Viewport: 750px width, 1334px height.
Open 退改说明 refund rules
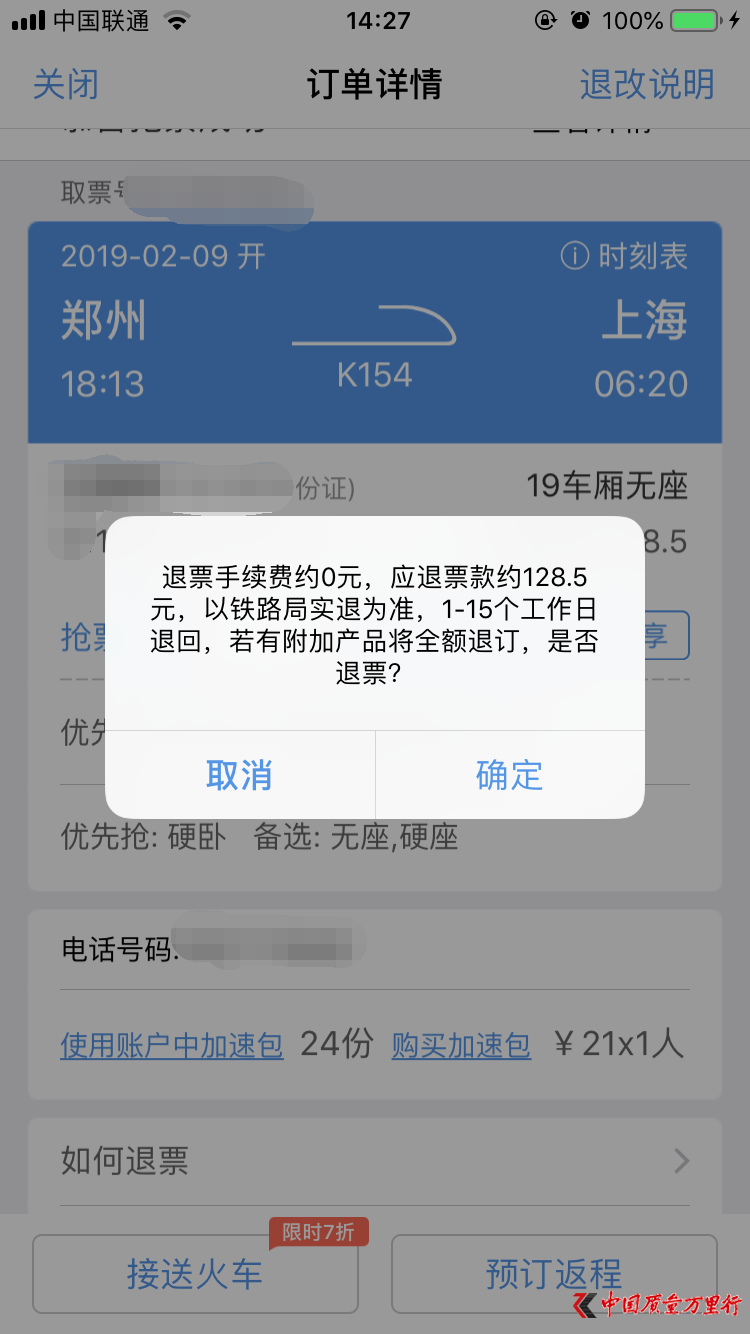point(647,84)
